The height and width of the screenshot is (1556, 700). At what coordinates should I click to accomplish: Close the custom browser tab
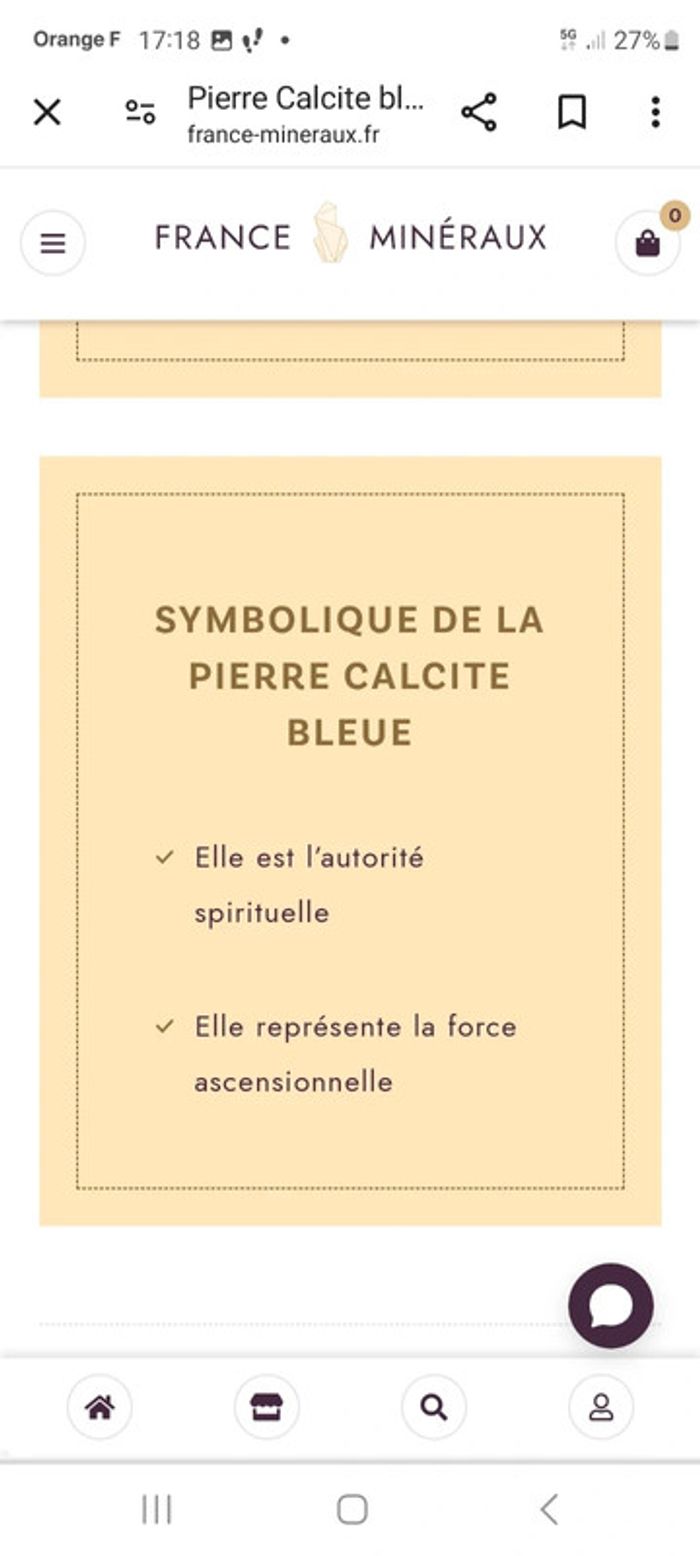tap(47, 112)
